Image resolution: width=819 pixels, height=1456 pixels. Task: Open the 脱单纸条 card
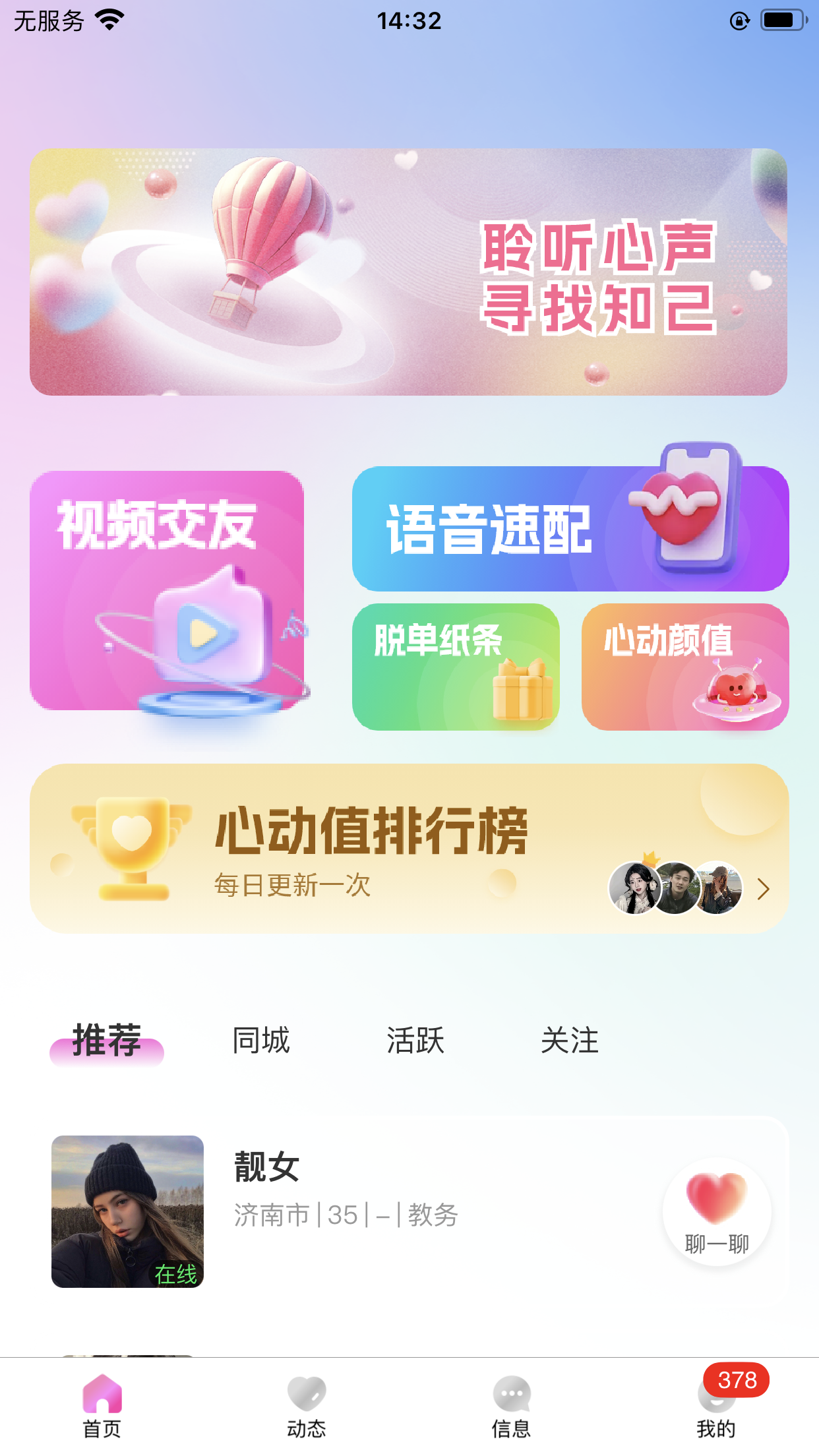455,667
